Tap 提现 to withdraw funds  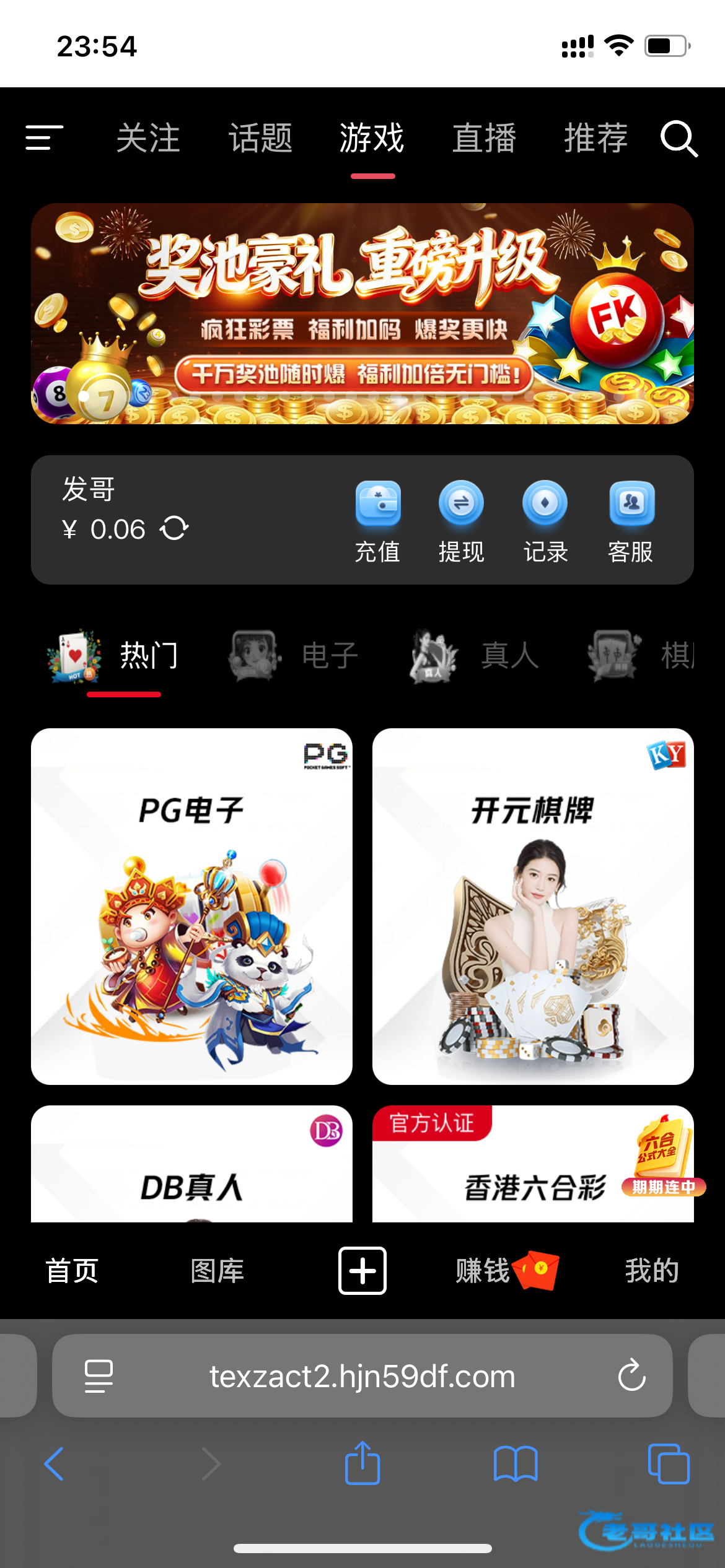click(x=461, y=521)
